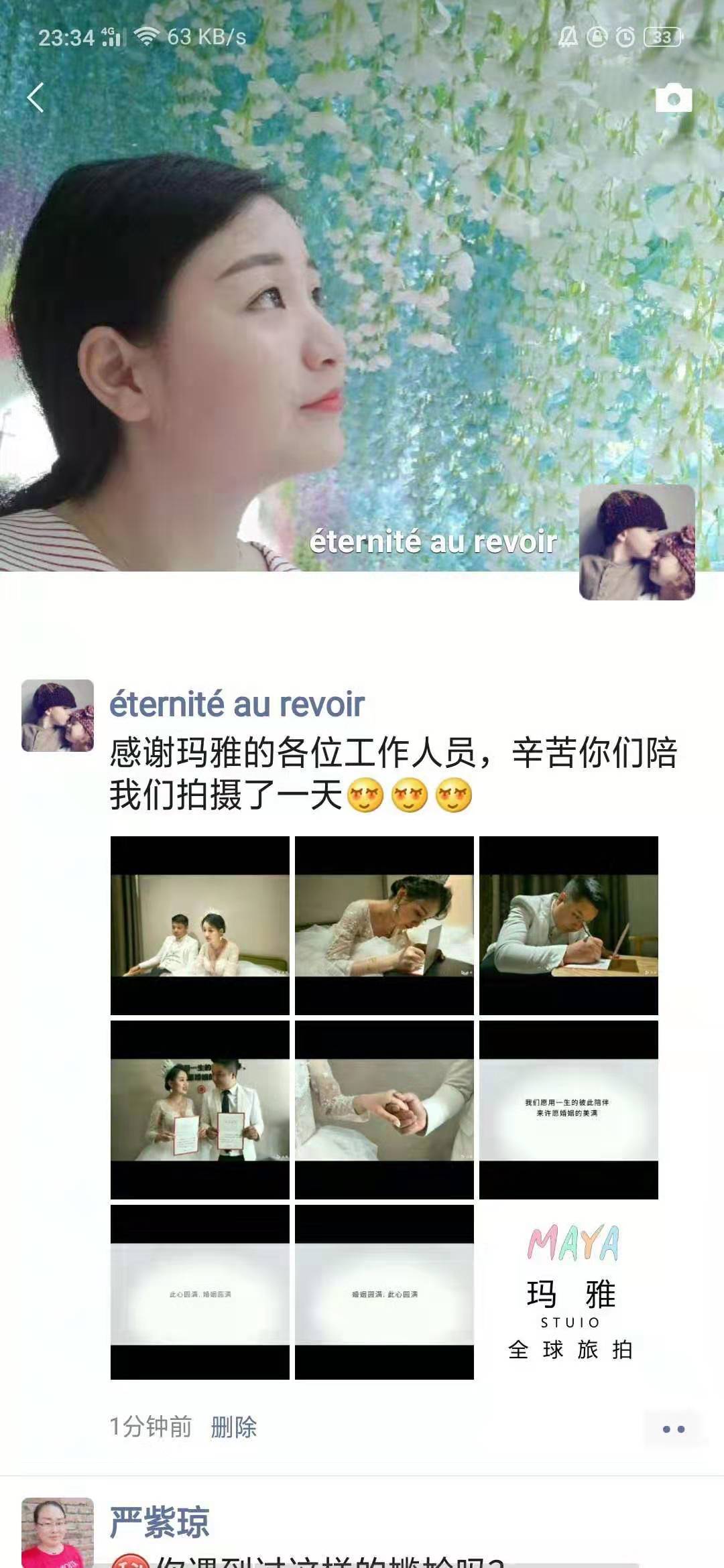Open the profile avatar on the cover photo
The width and height of the screenshot is (724, 1568).
(637, 542)
